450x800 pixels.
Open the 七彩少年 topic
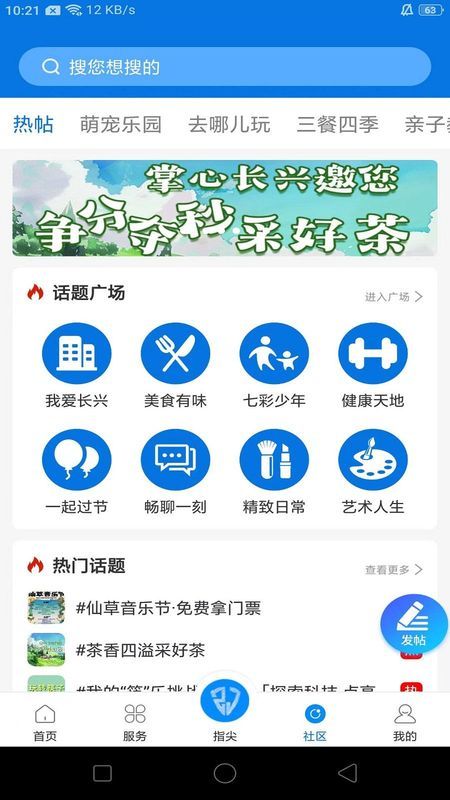coord(274,365)
